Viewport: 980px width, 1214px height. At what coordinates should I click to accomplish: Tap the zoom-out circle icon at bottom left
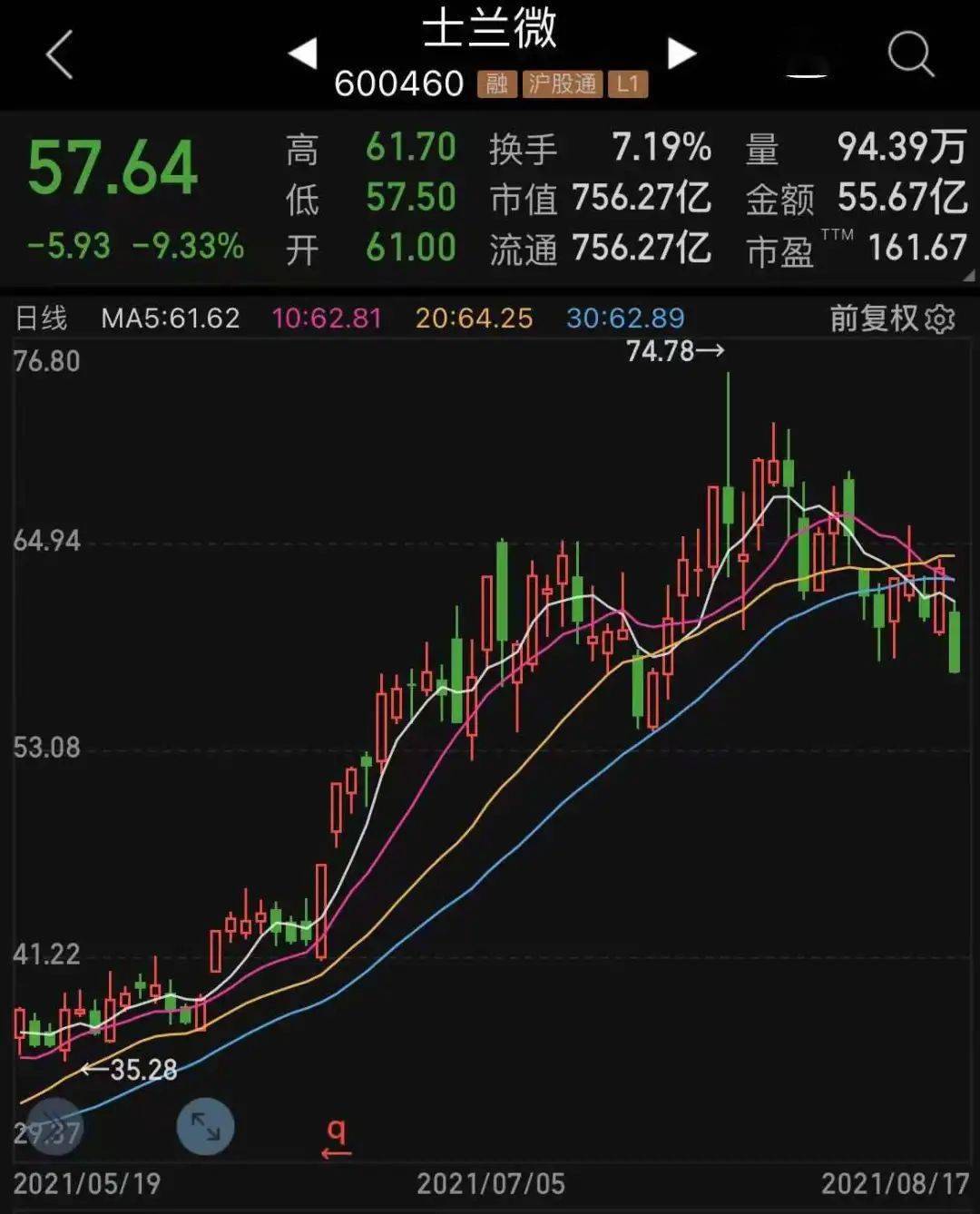(x=52, y=1127)
